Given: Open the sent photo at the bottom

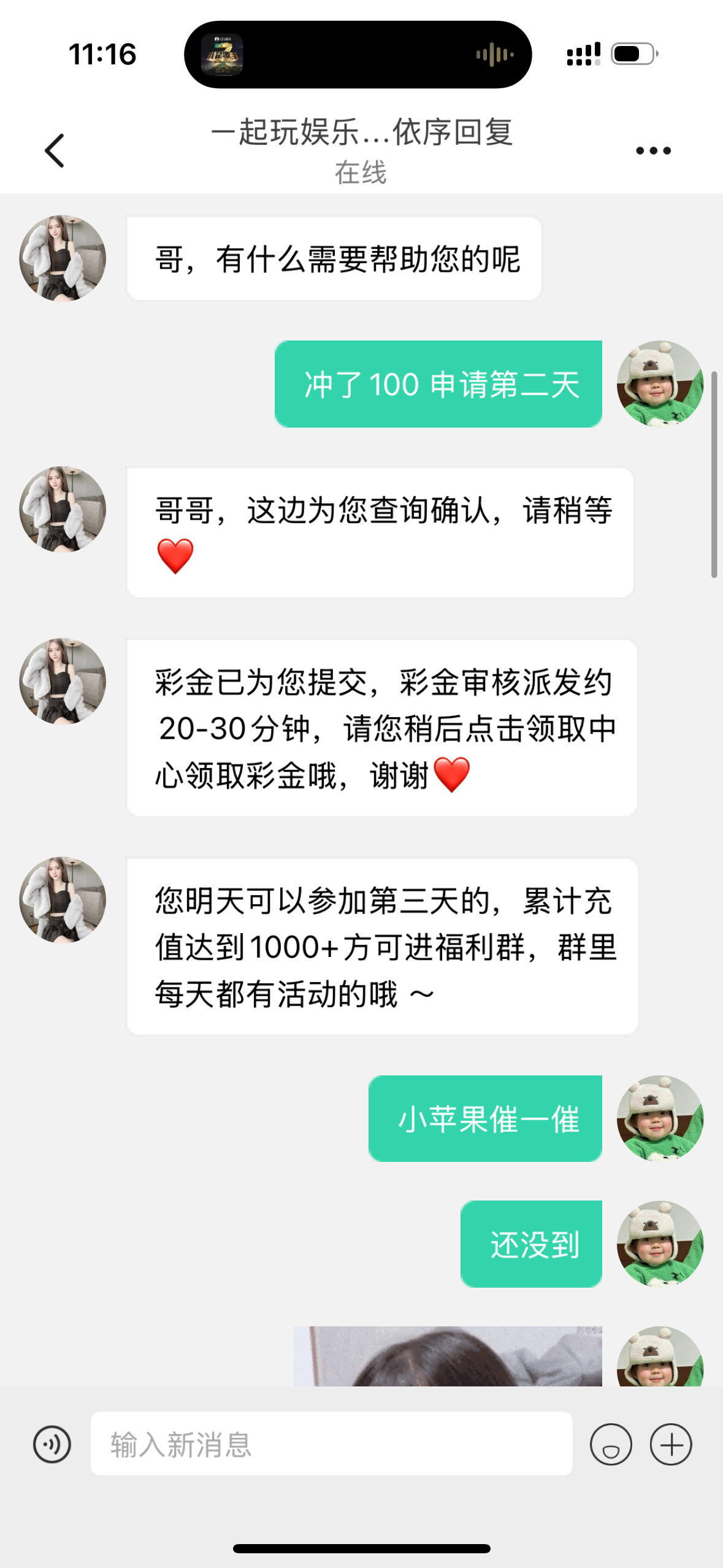Looking at the screenshot, I should (448, 1356).
